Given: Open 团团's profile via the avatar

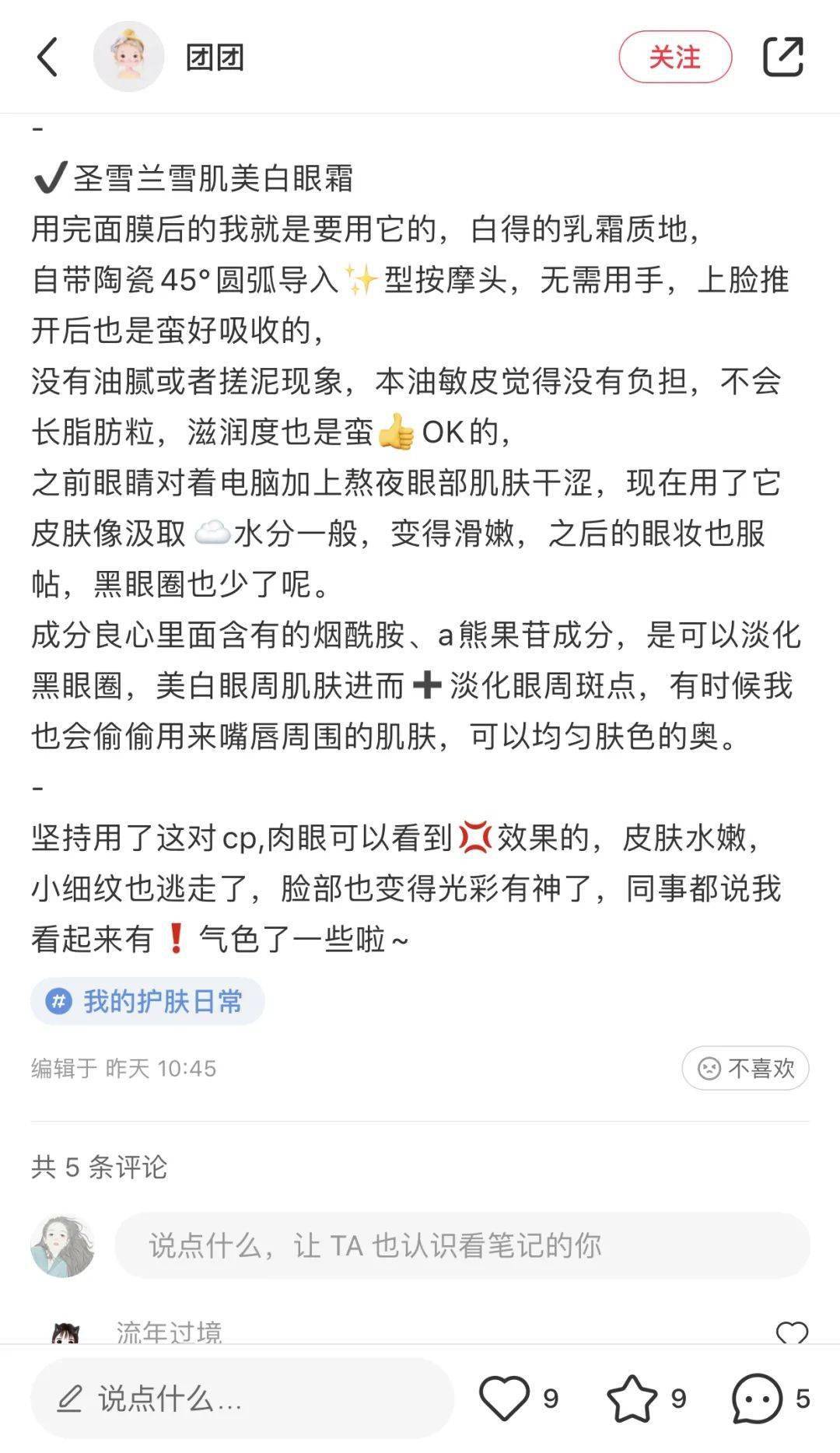Looking at the screenshot, I should coord(129,57).
